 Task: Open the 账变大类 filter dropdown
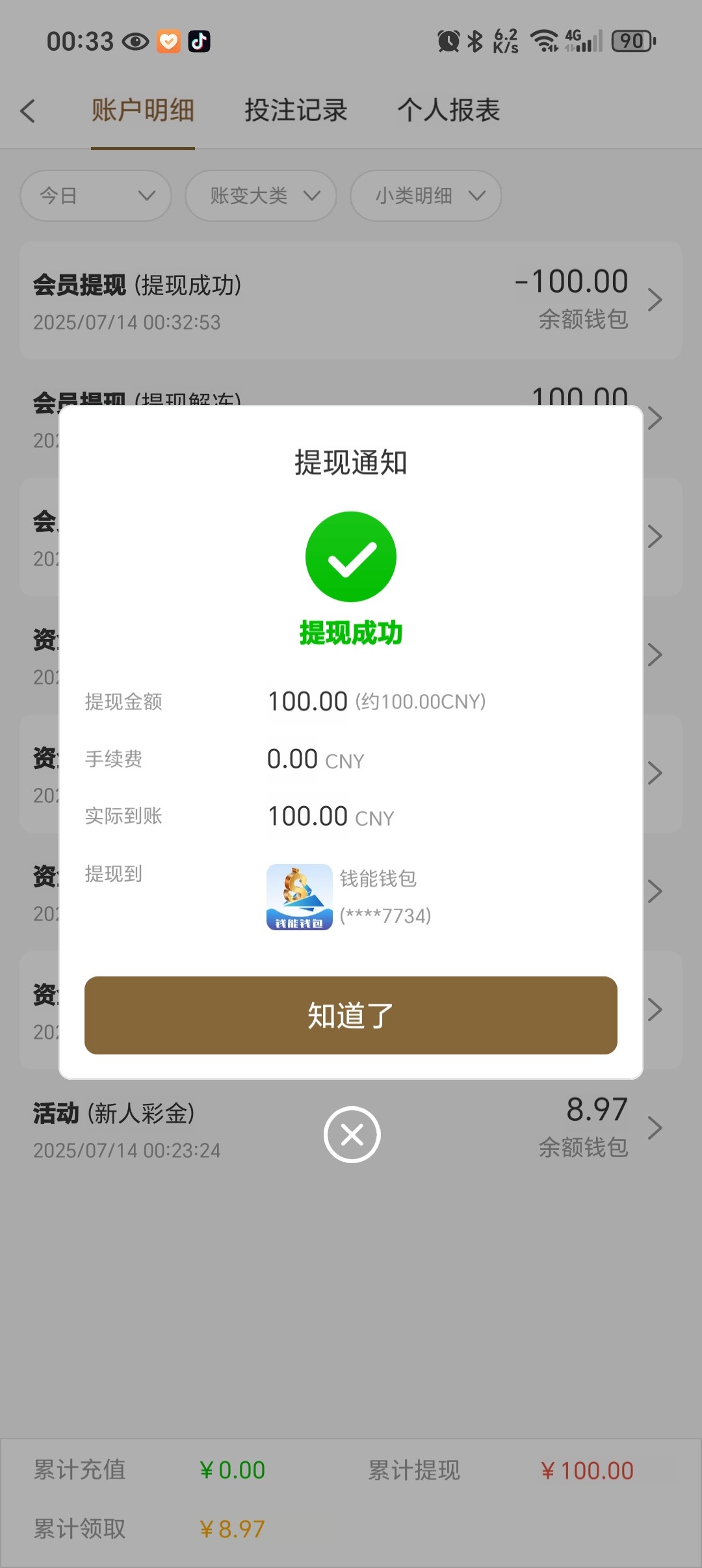(261, 196)
